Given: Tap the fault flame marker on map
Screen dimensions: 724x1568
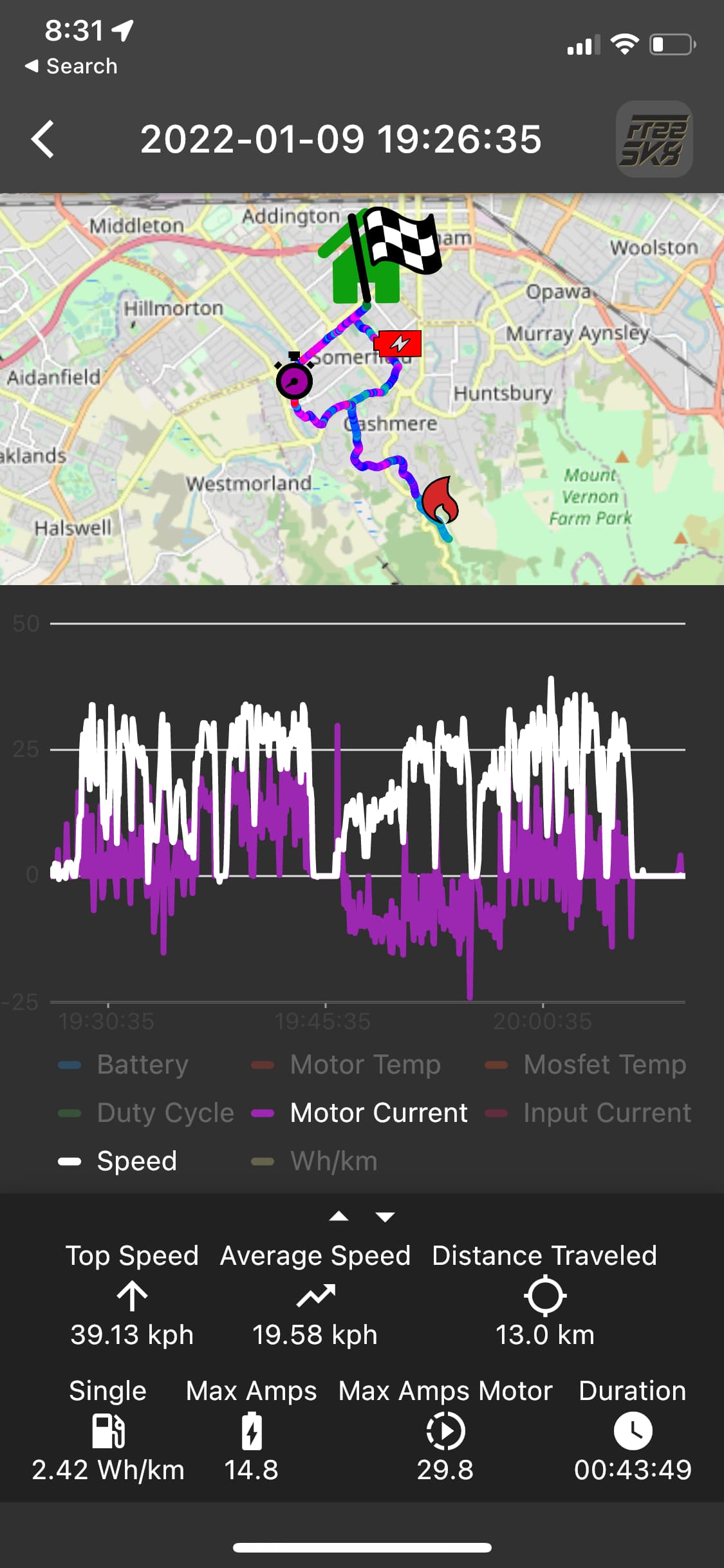Looking at the screenshot, I should click(440, 499).
